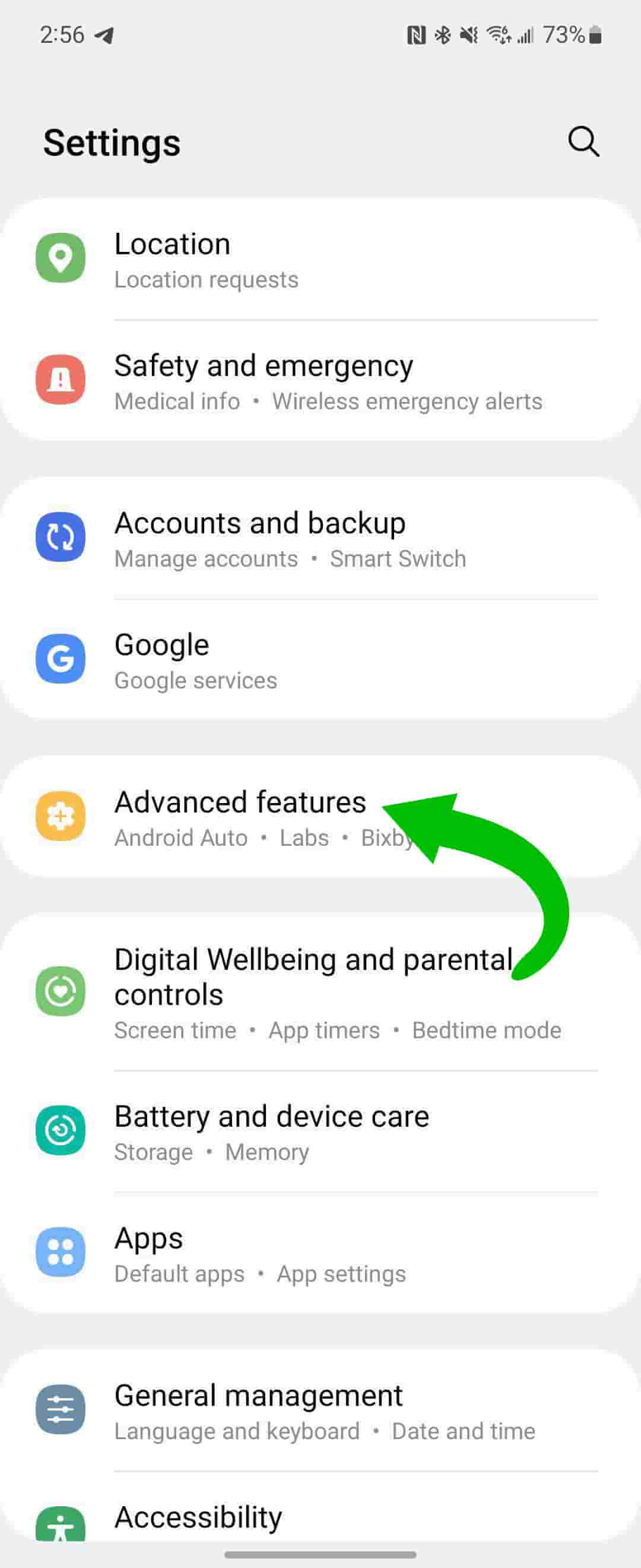View Battery and device care

(320, 1131)
